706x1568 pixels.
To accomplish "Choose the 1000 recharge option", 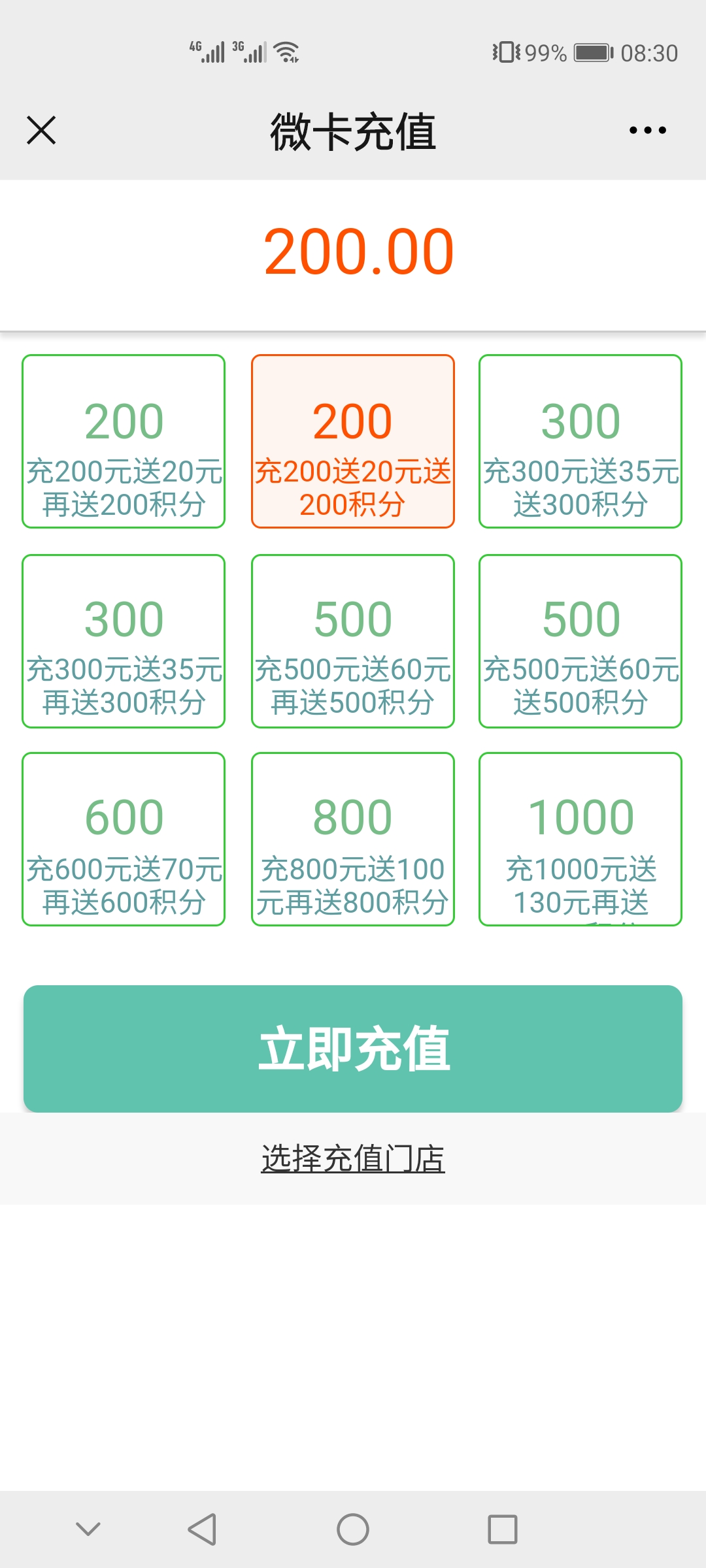I will 580,840.
